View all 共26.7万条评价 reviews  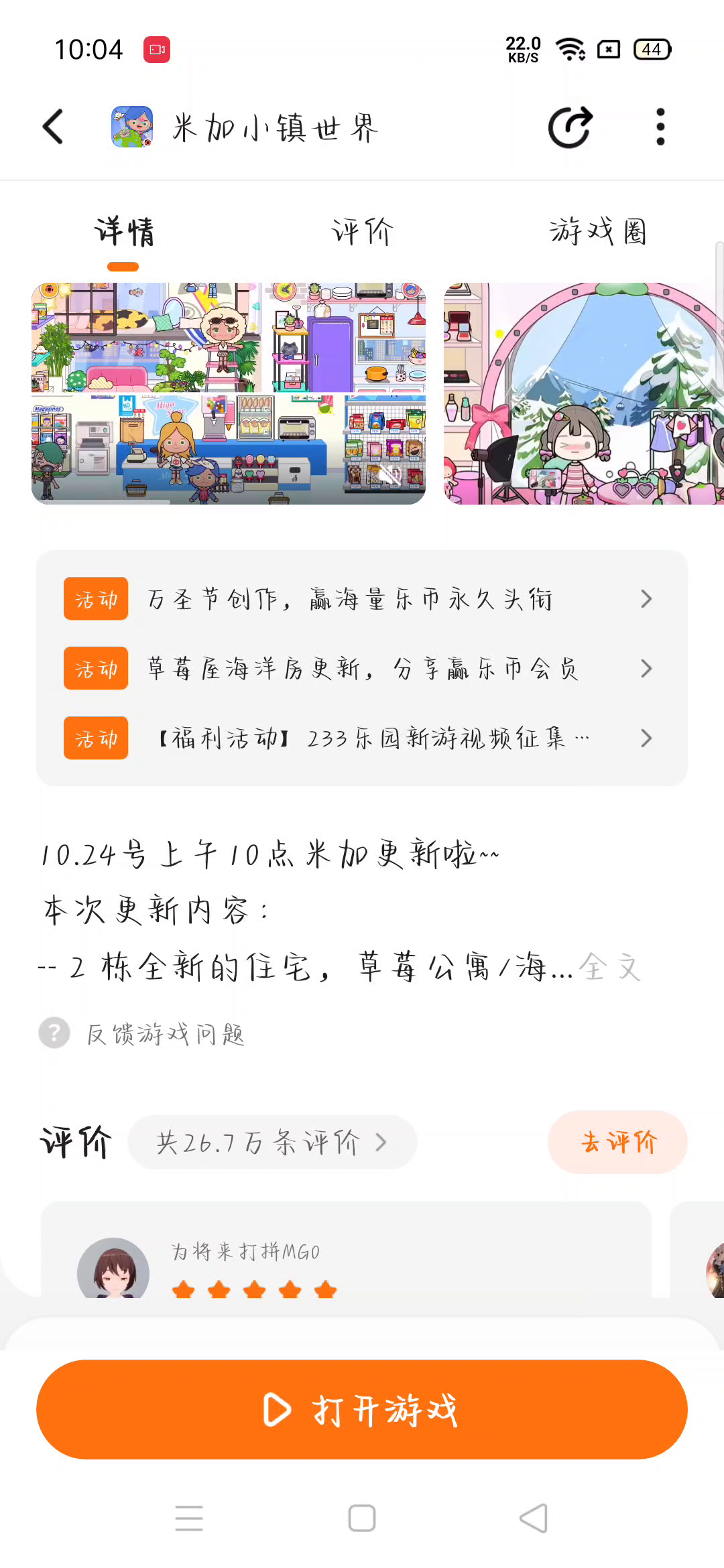[x=271, y=1142]
